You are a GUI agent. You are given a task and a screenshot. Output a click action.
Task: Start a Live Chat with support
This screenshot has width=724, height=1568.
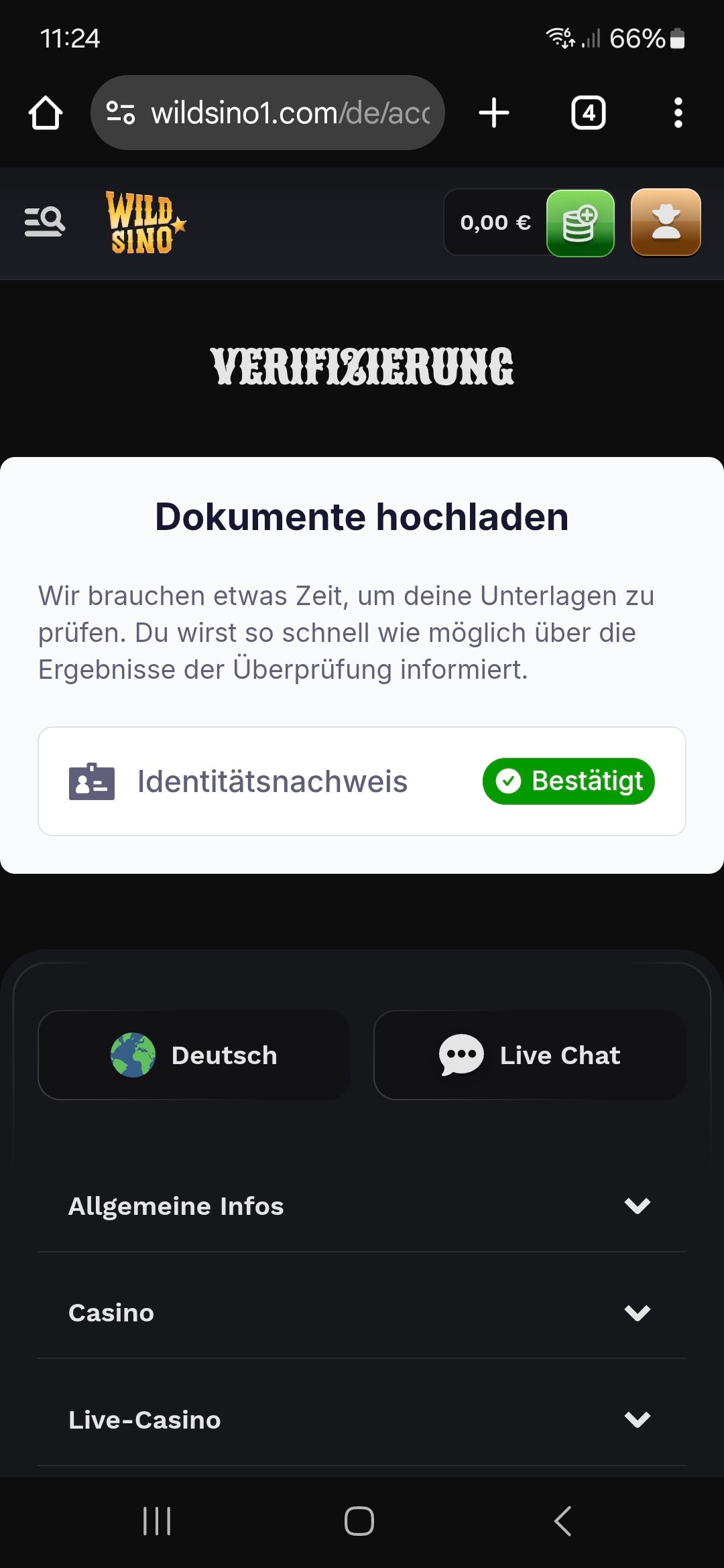(530, 1055)
